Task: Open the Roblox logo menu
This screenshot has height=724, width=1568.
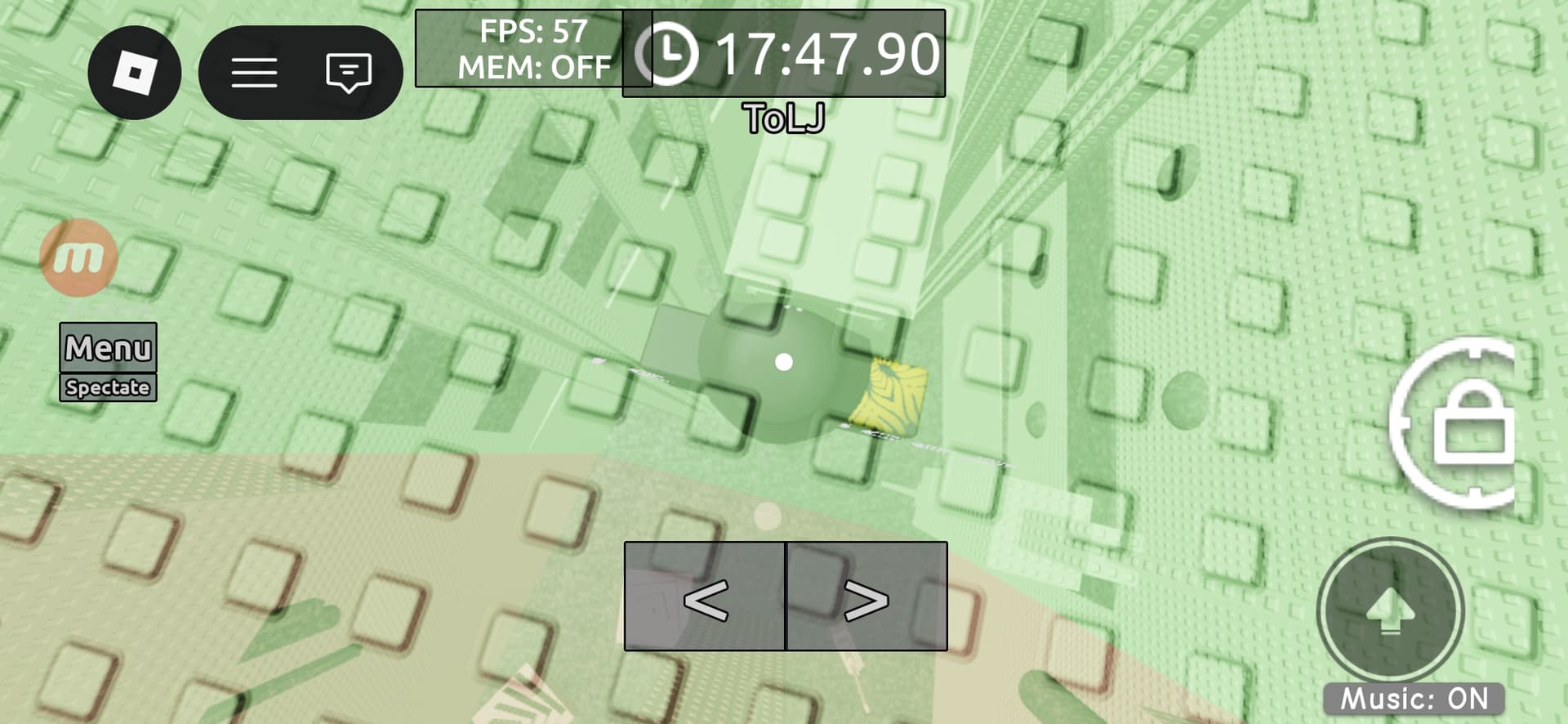Action: (x=134, y=73)
